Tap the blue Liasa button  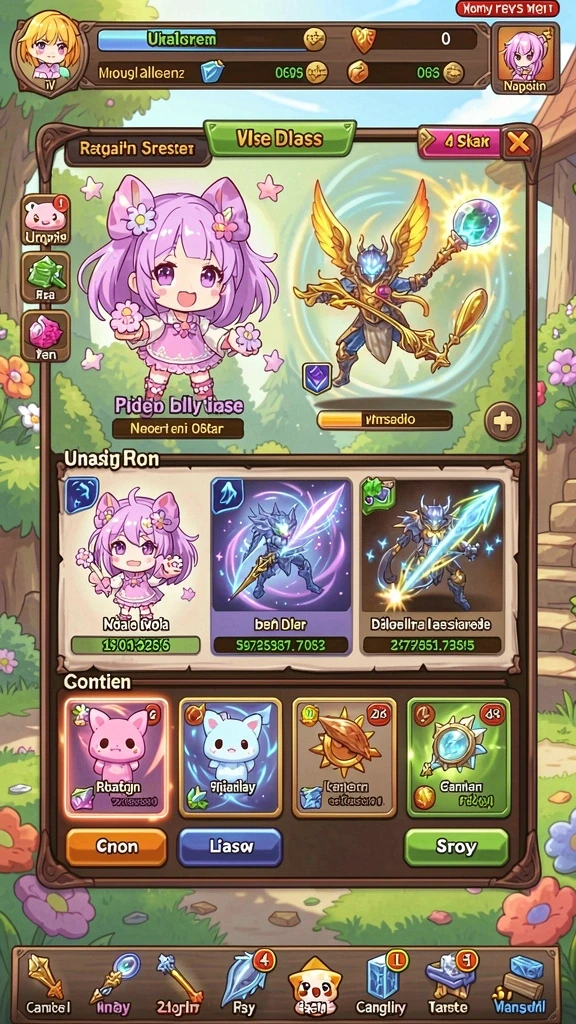point(230,847)
